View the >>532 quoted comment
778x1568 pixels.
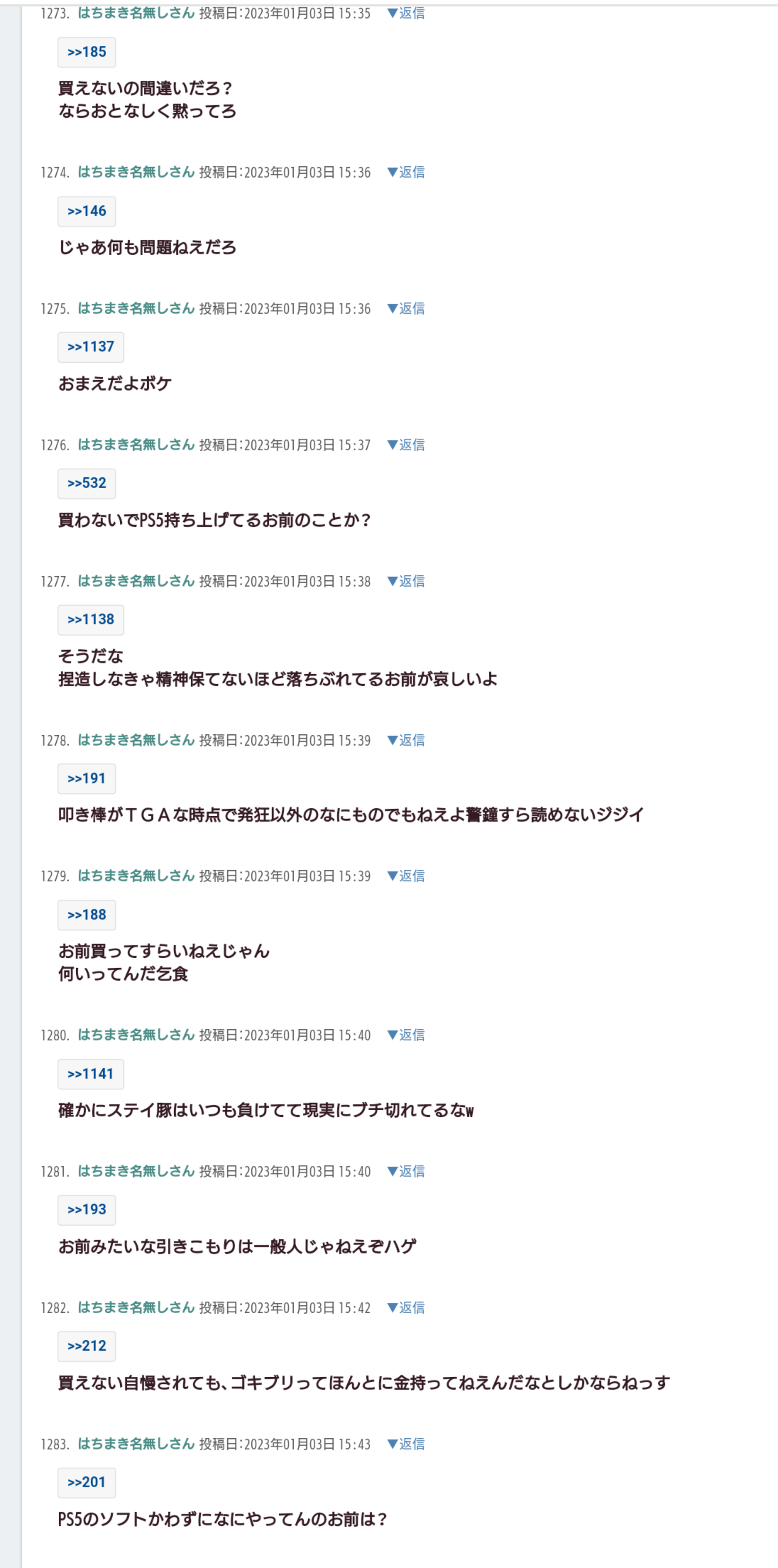tap(87, 483)
